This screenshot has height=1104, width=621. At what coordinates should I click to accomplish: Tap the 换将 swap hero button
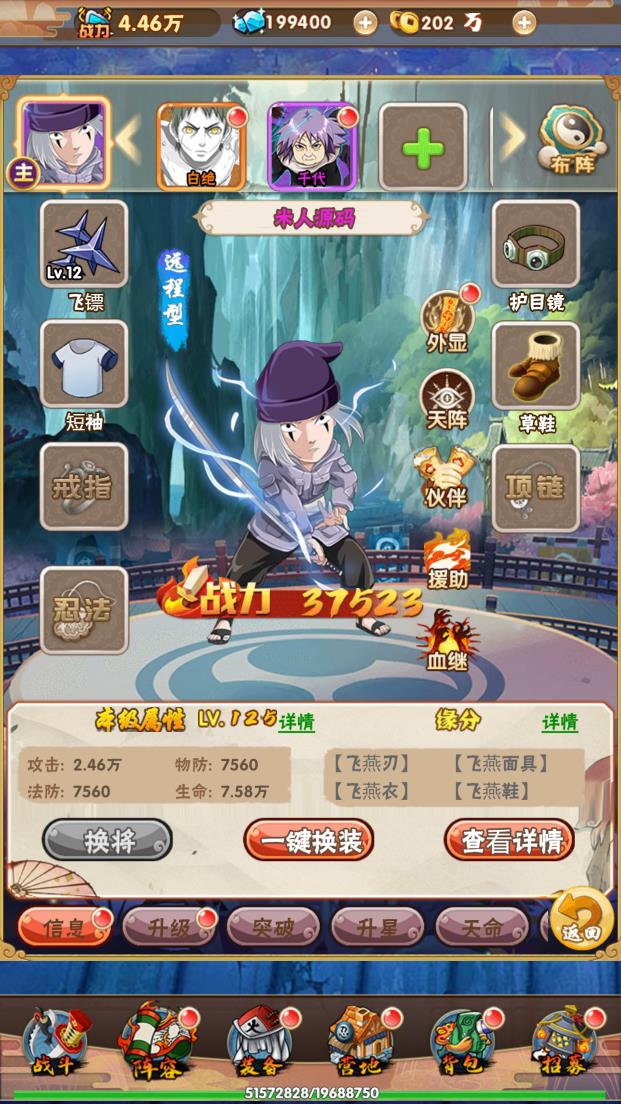click(x=109, y=840)
